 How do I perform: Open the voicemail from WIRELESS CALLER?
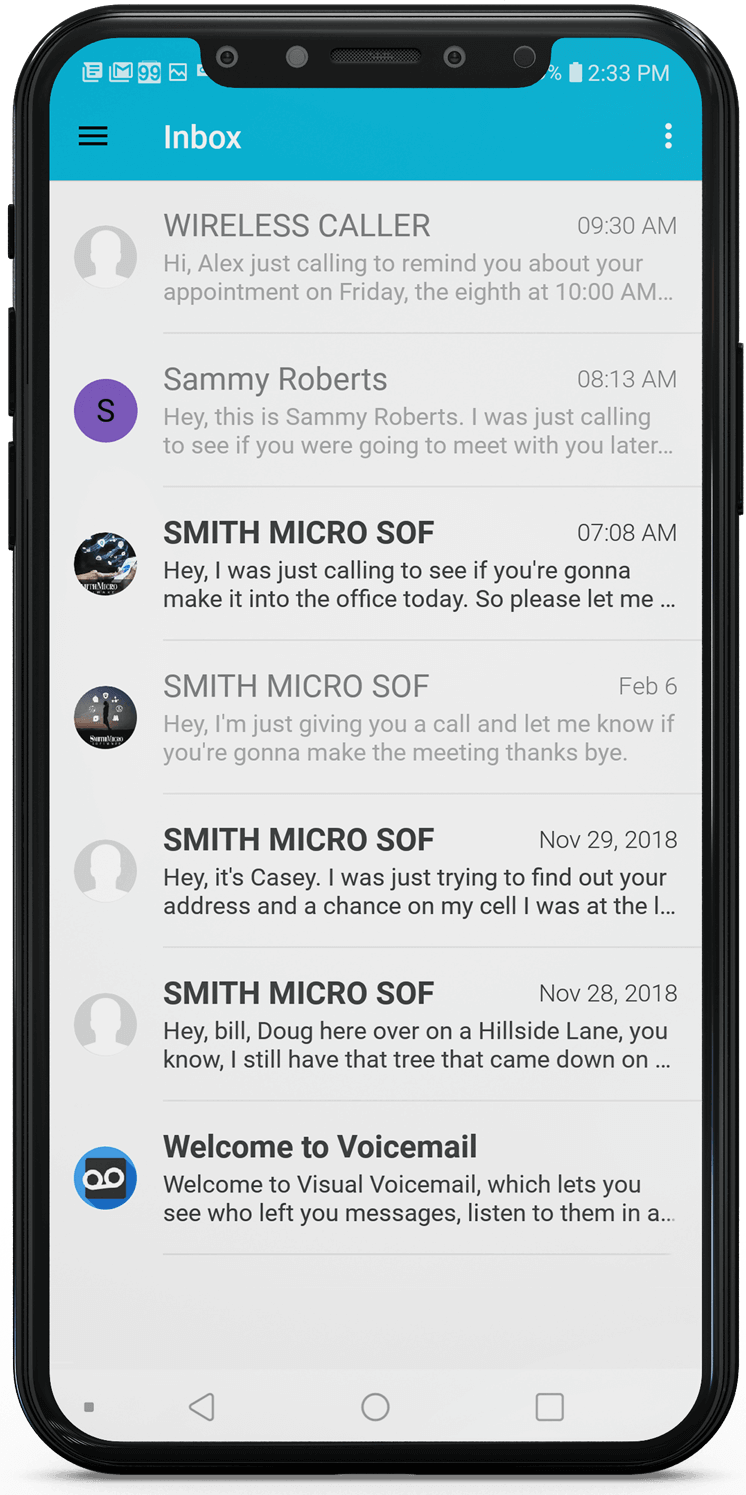tap(376, 257)
